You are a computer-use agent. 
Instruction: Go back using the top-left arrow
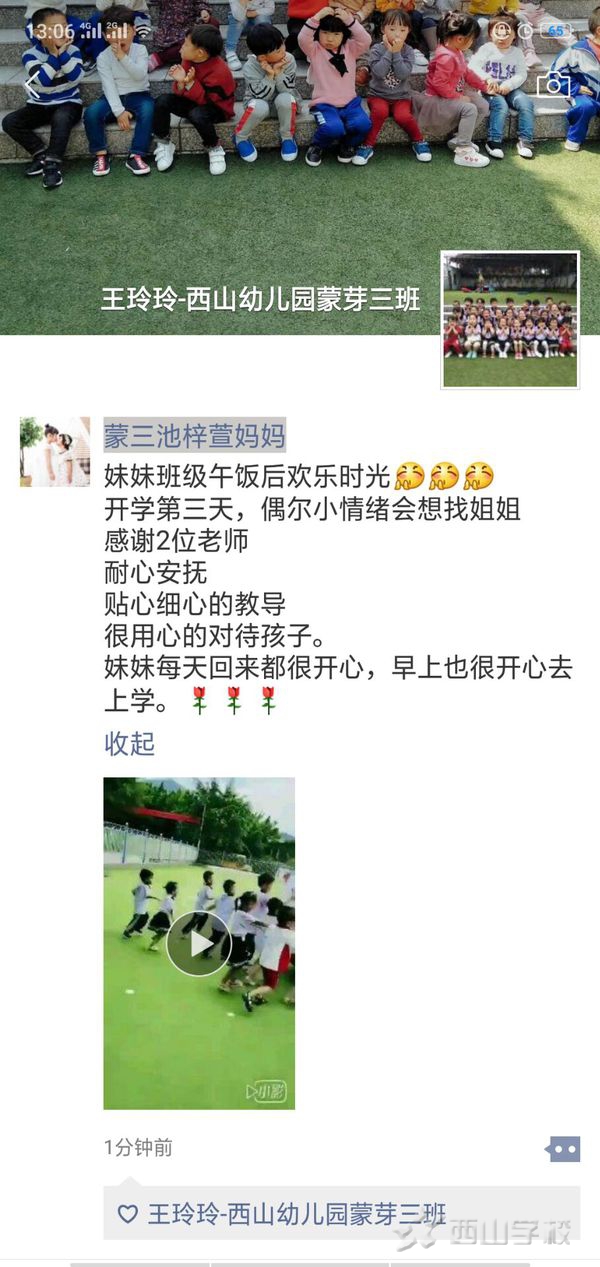click(x=32, y=86)
